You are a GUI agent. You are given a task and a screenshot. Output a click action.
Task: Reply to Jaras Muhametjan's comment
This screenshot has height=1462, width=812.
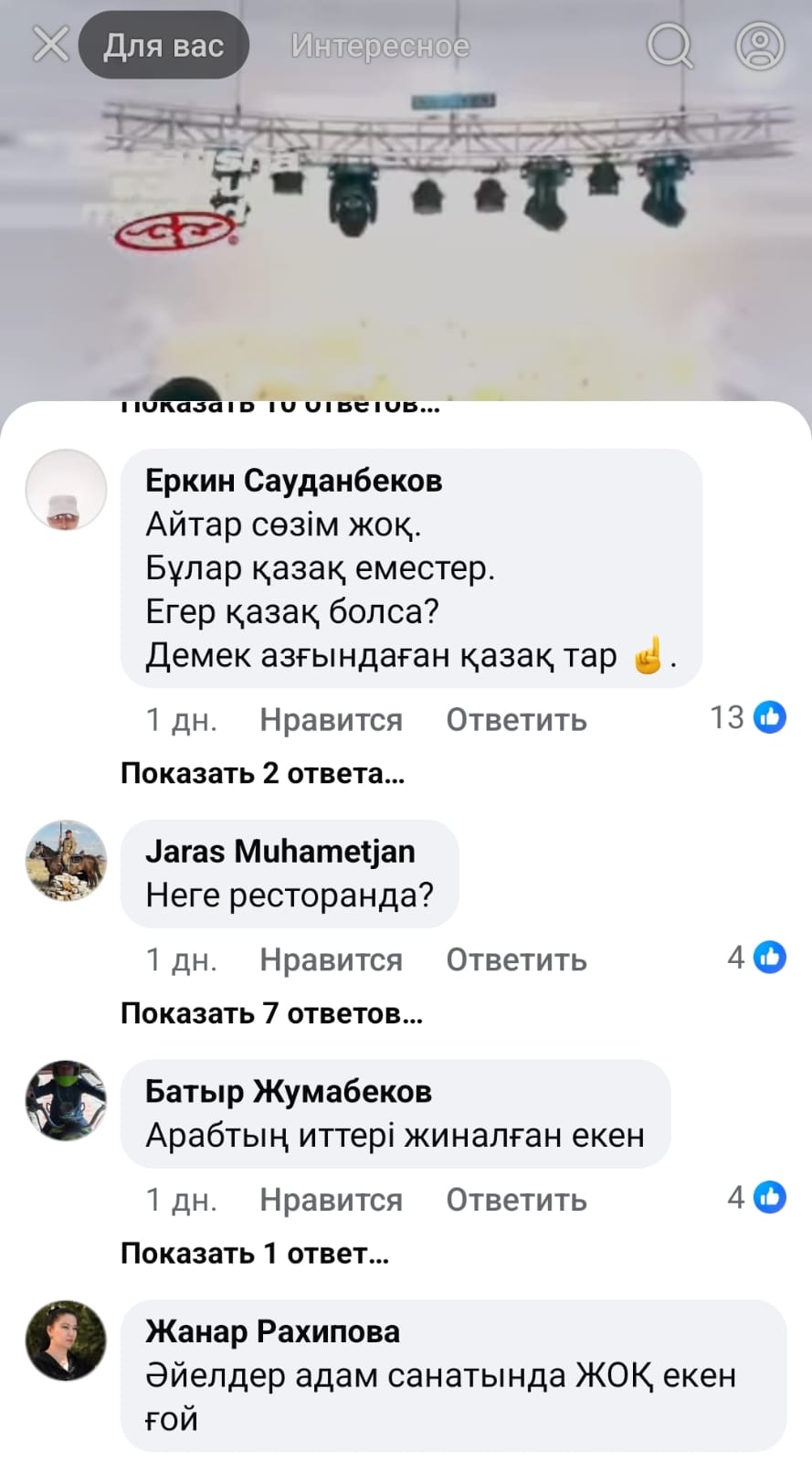pyautogui.click(x=516, y=959)
